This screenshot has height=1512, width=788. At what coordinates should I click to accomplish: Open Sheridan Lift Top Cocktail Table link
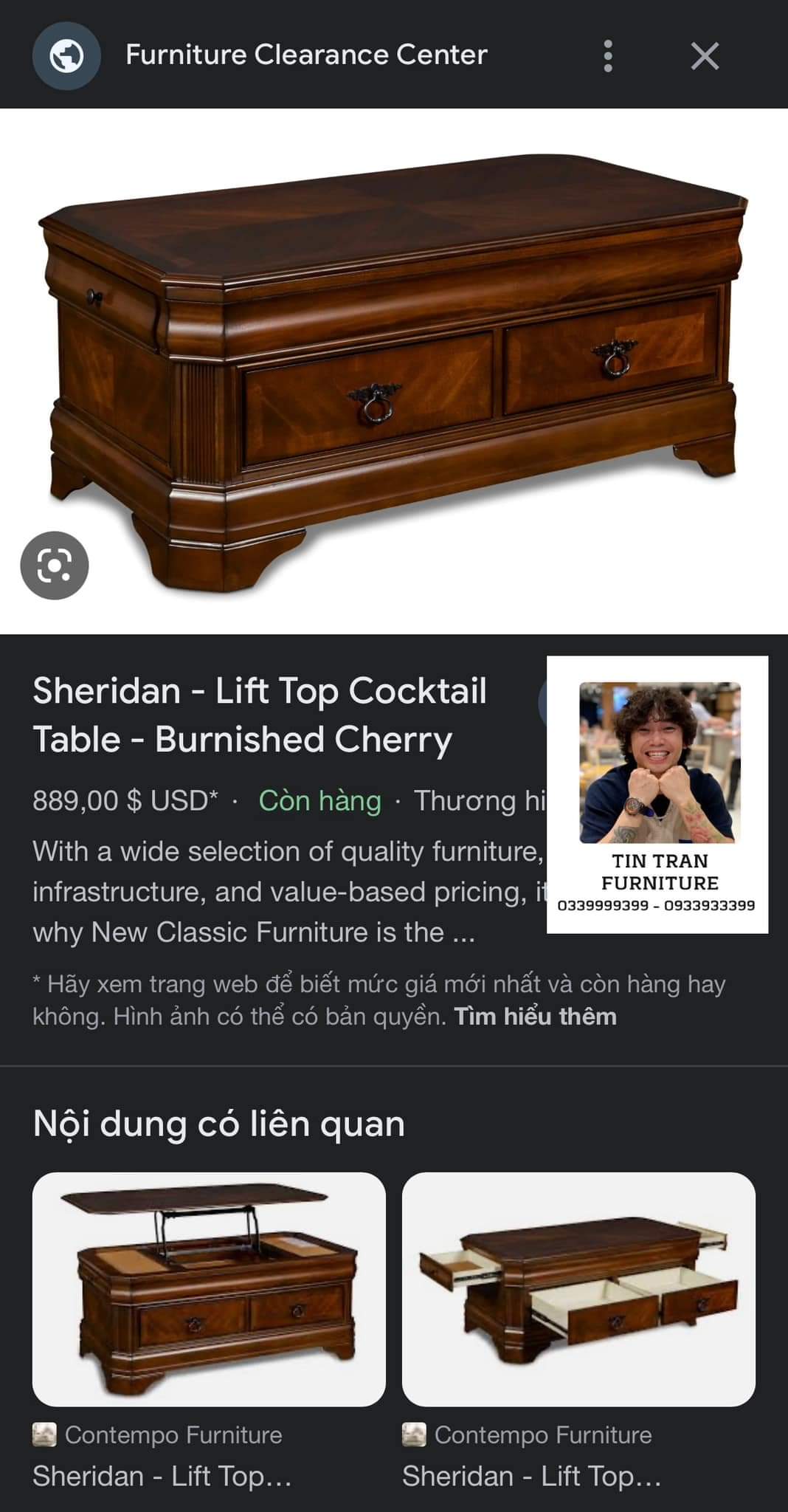coord(260,715)
